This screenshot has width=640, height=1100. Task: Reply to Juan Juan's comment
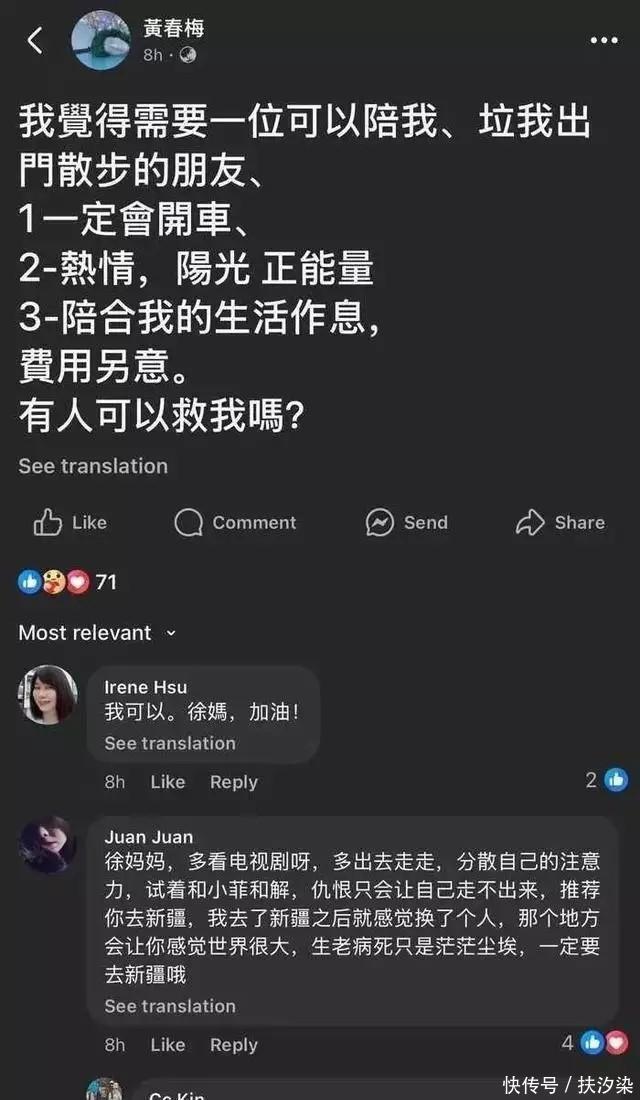coord(233,1045)
